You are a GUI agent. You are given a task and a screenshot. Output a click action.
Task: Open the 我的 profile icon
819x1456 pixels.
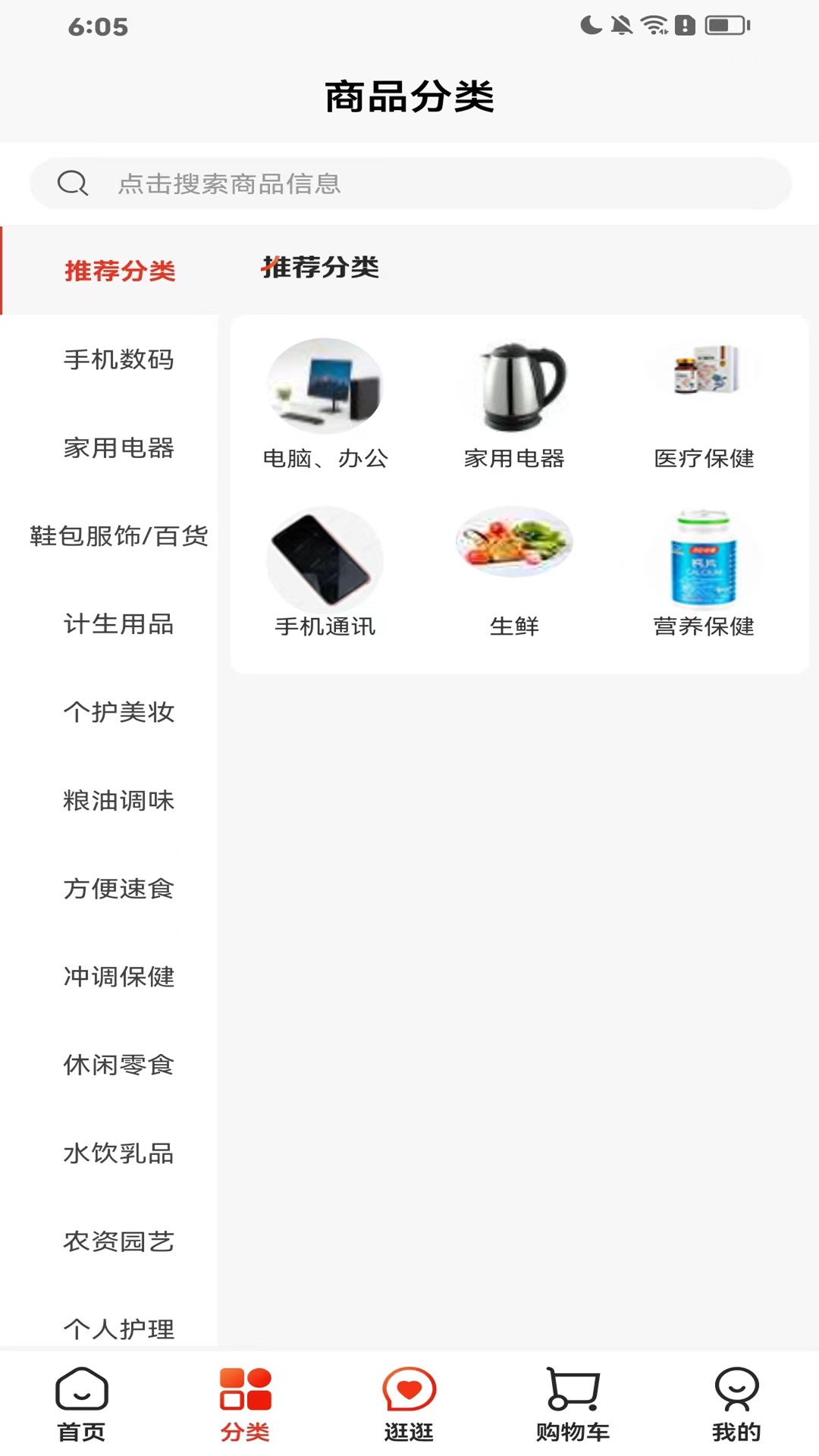click(736, 1403)
